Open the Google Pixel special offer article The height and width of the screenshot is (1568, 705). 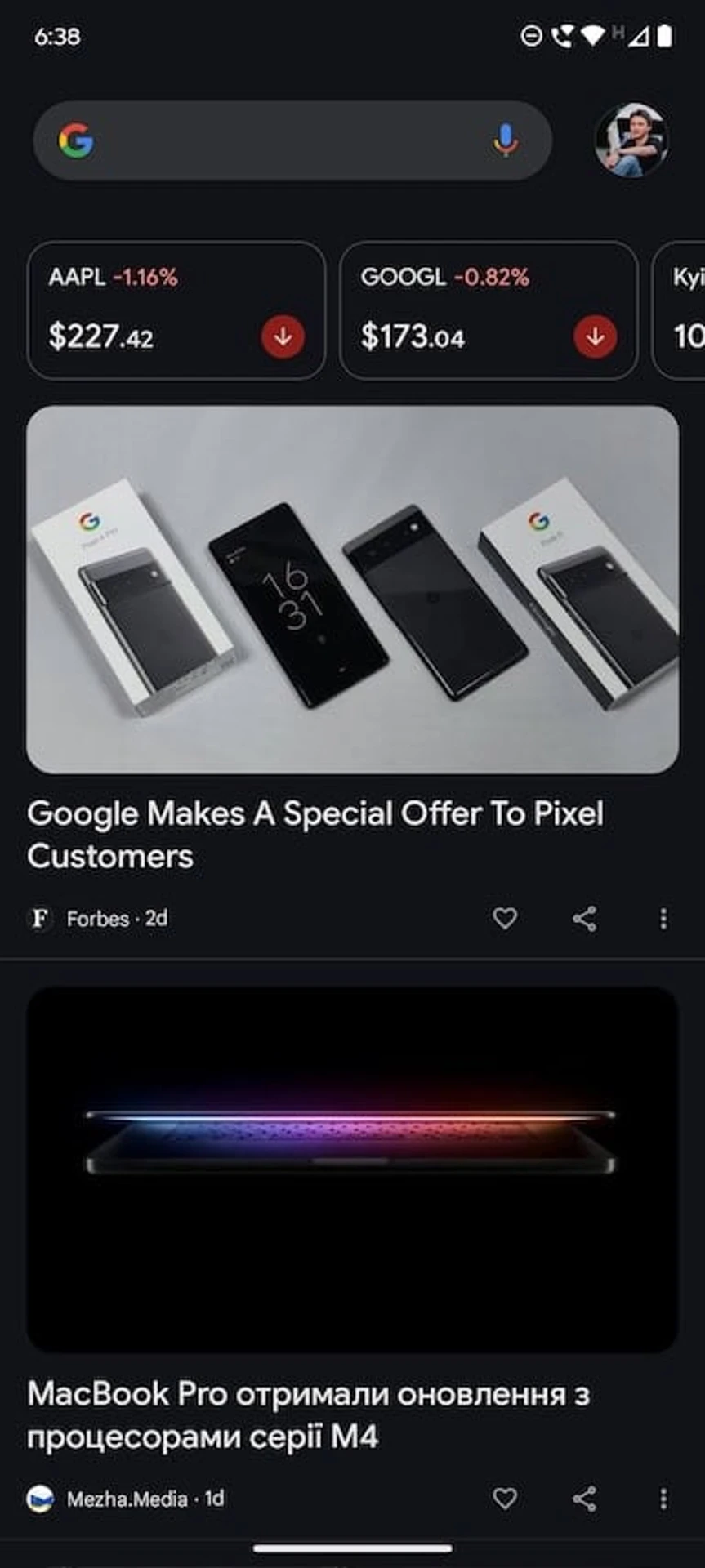tap(315, 834)
